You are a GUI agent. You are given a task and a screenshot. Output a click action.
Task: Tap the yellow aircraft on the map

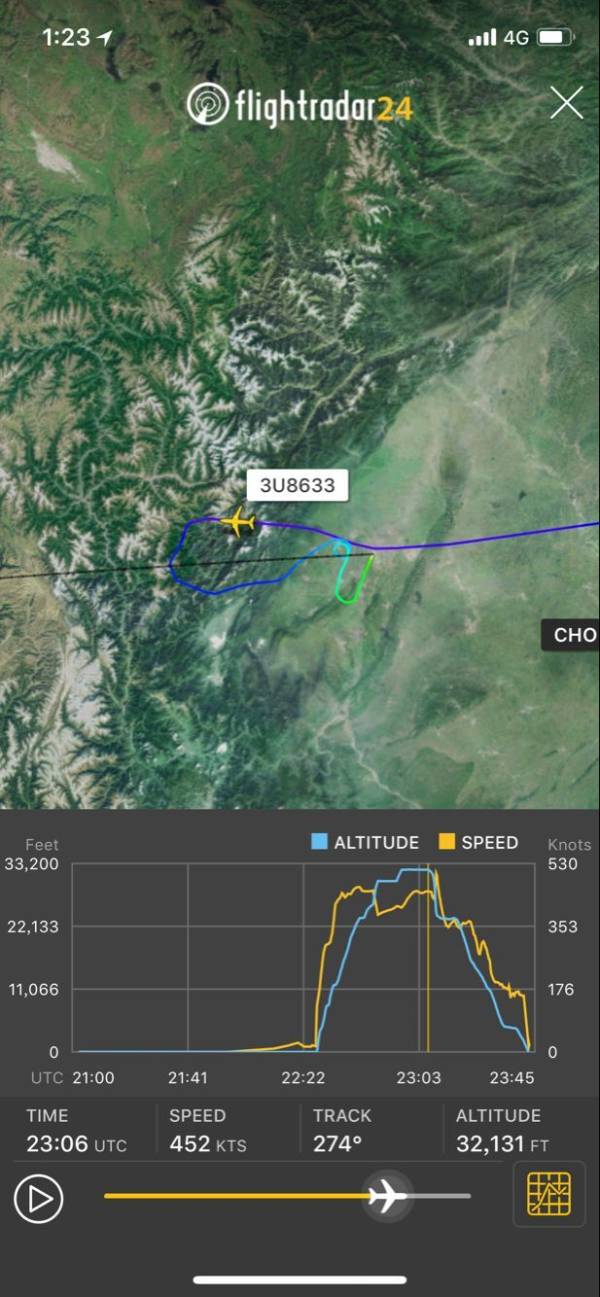coord(237,522)
